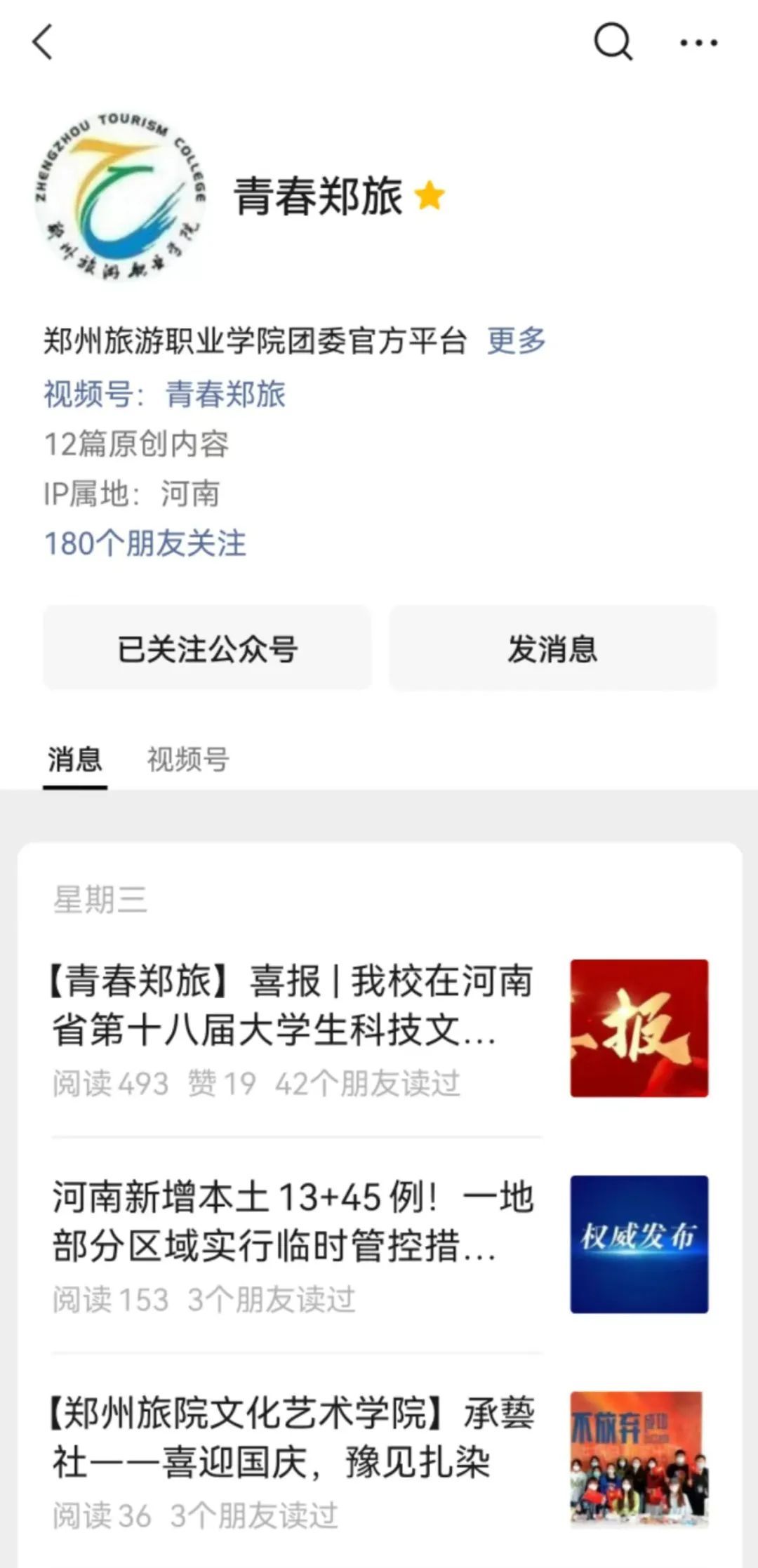Tap the 不放弃 group photo thumbnail
758x1568 pixels.
click(639, 1459)
